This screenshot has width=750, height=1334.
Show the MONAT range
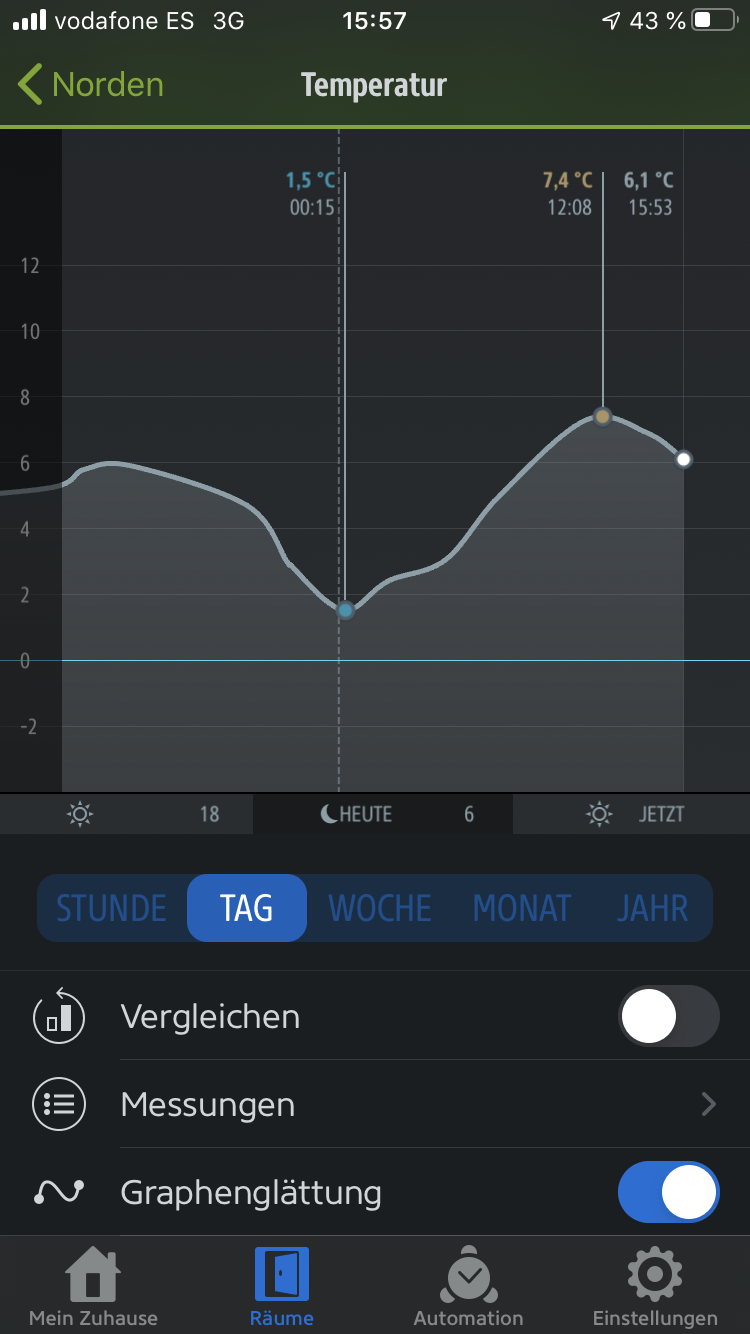point(522,908)
